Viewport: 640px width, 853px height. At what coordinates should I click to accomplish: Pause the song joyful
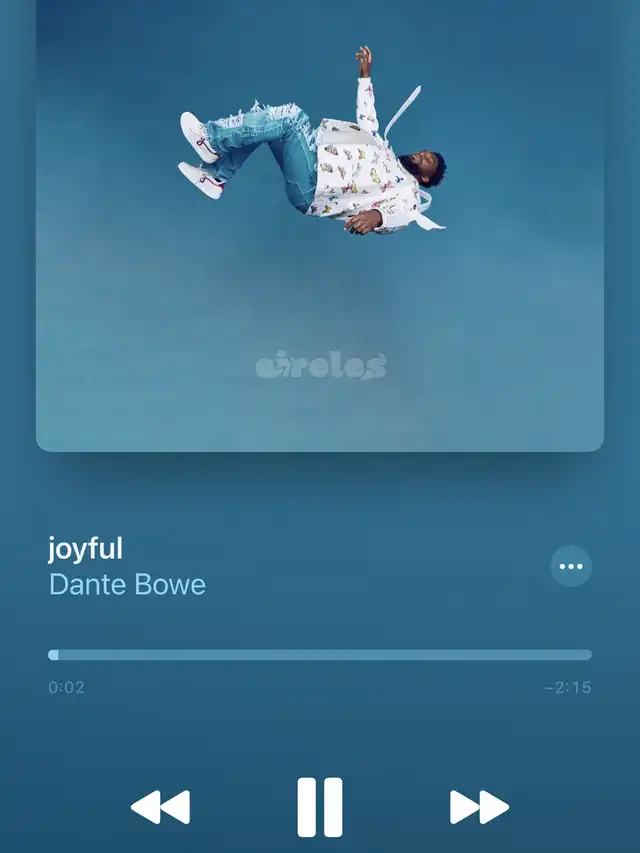(320, 806)
